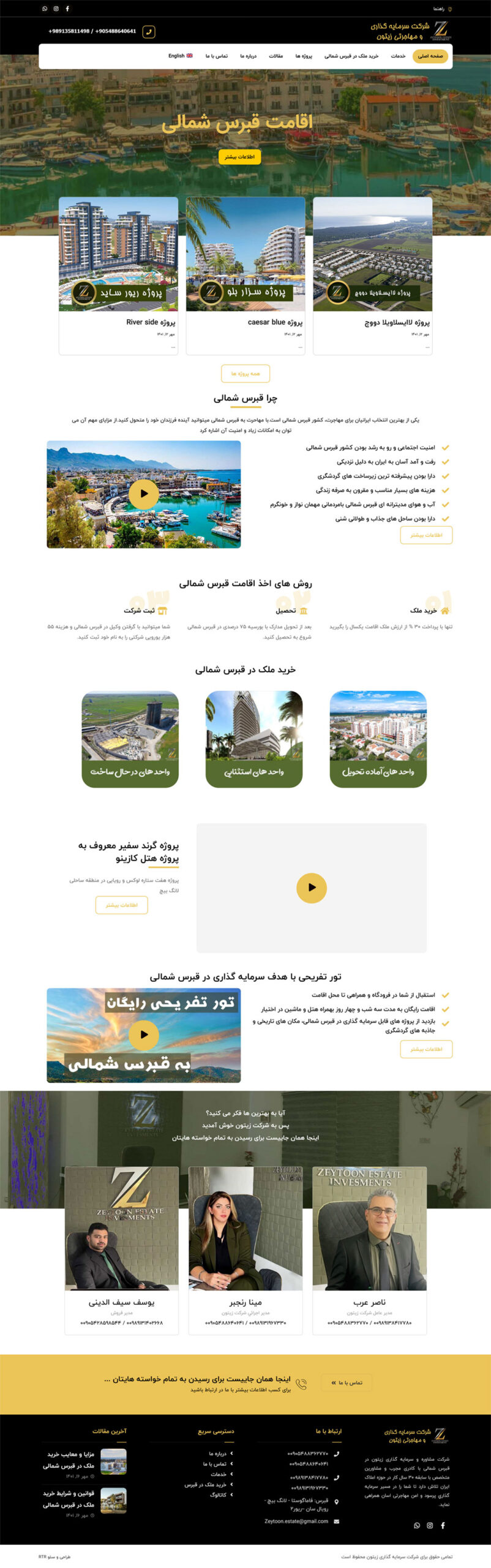The image size is (491, 1568).
Task: Play the تور تفریحی رایگان video
Action: 143,1034
